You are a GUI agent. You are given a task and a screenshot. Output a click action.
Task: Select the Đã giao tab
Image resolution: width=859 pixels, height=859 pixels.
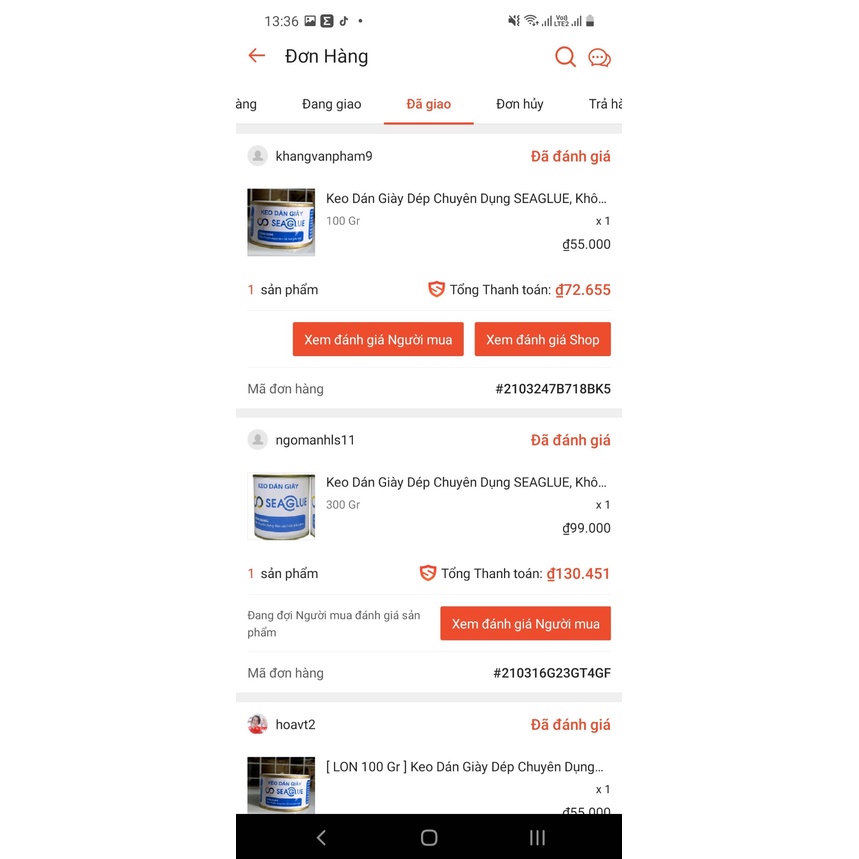(x=428, y=104)
